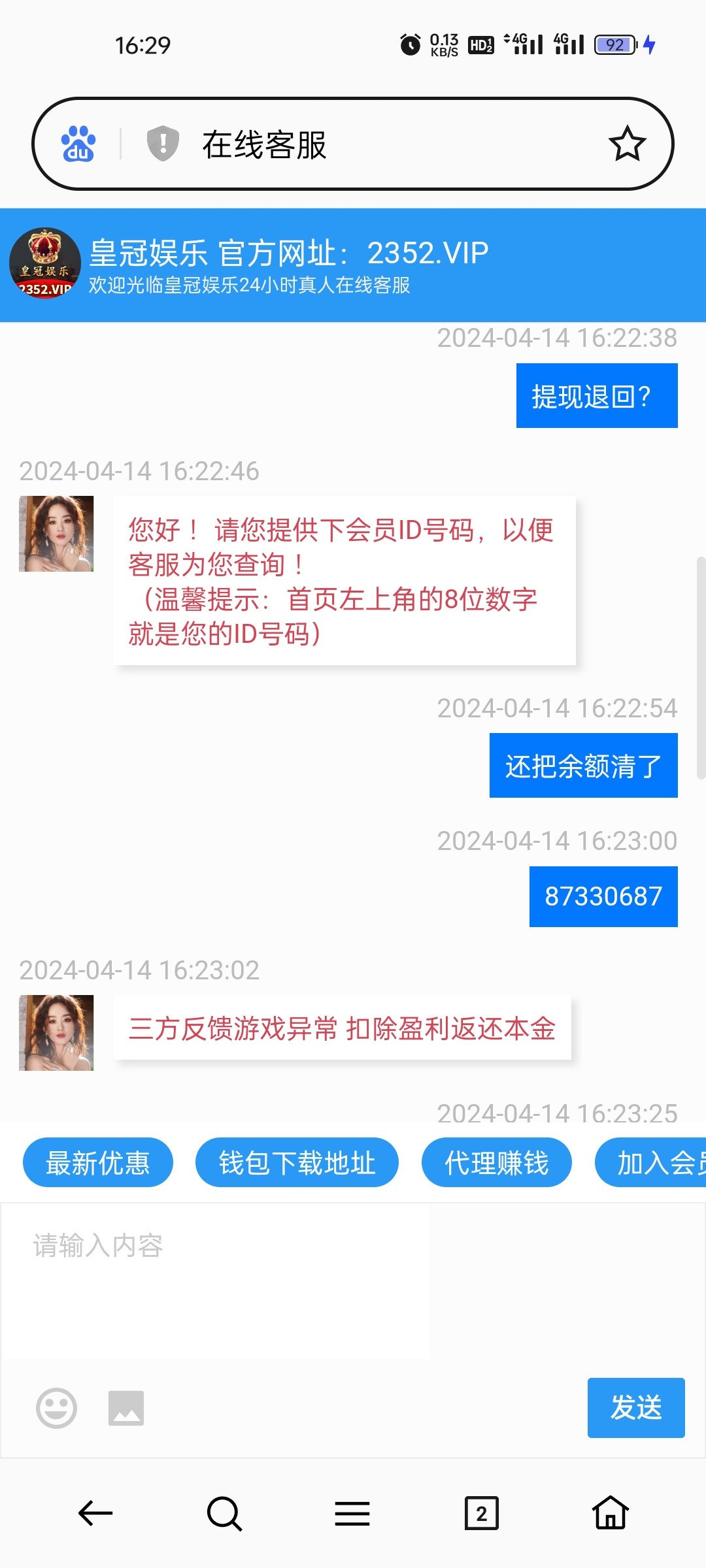Open the tab switcher showing 2 tabs
The height and width of the screenshot is (1568, 706).
482,1514
